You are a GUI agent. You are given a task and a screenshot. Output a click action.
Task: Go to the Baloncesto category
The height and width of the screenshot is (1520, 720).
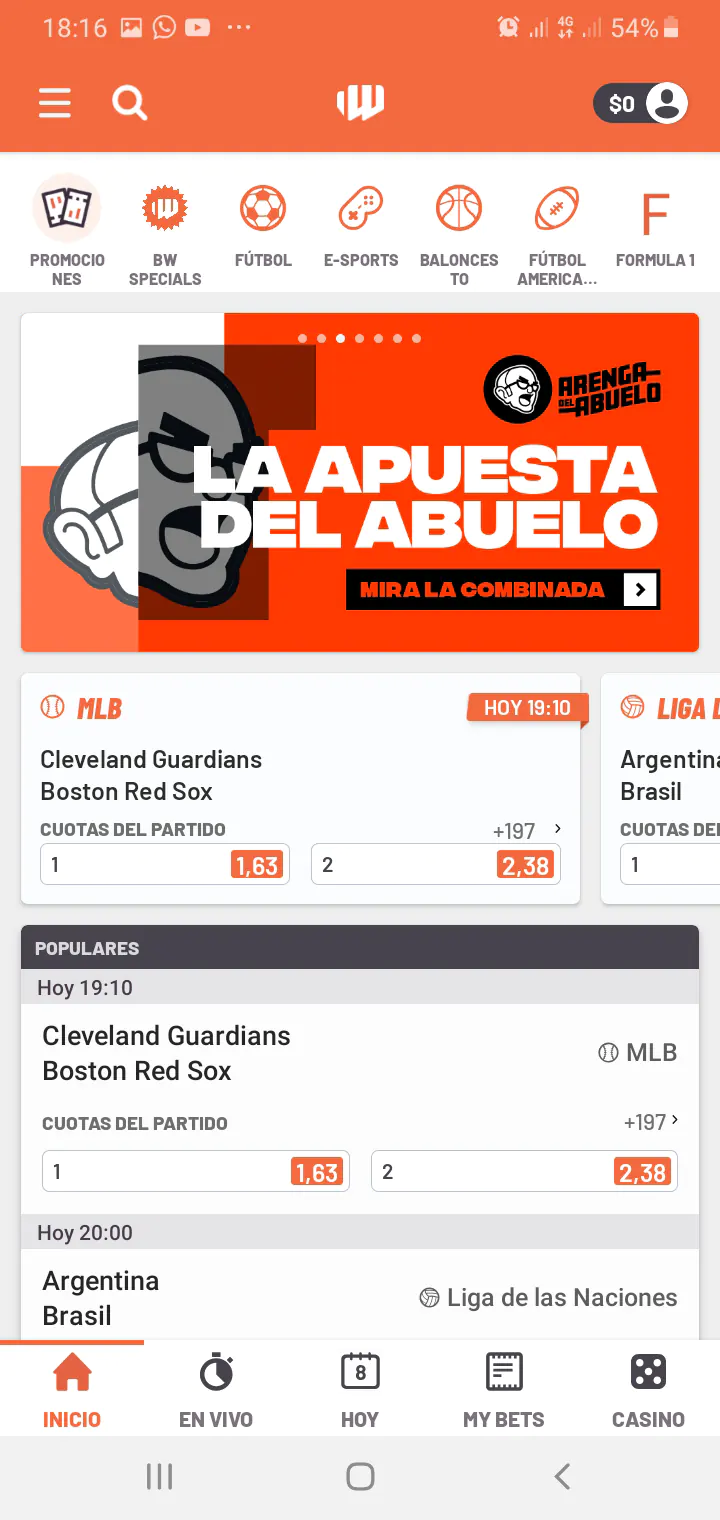459,230
